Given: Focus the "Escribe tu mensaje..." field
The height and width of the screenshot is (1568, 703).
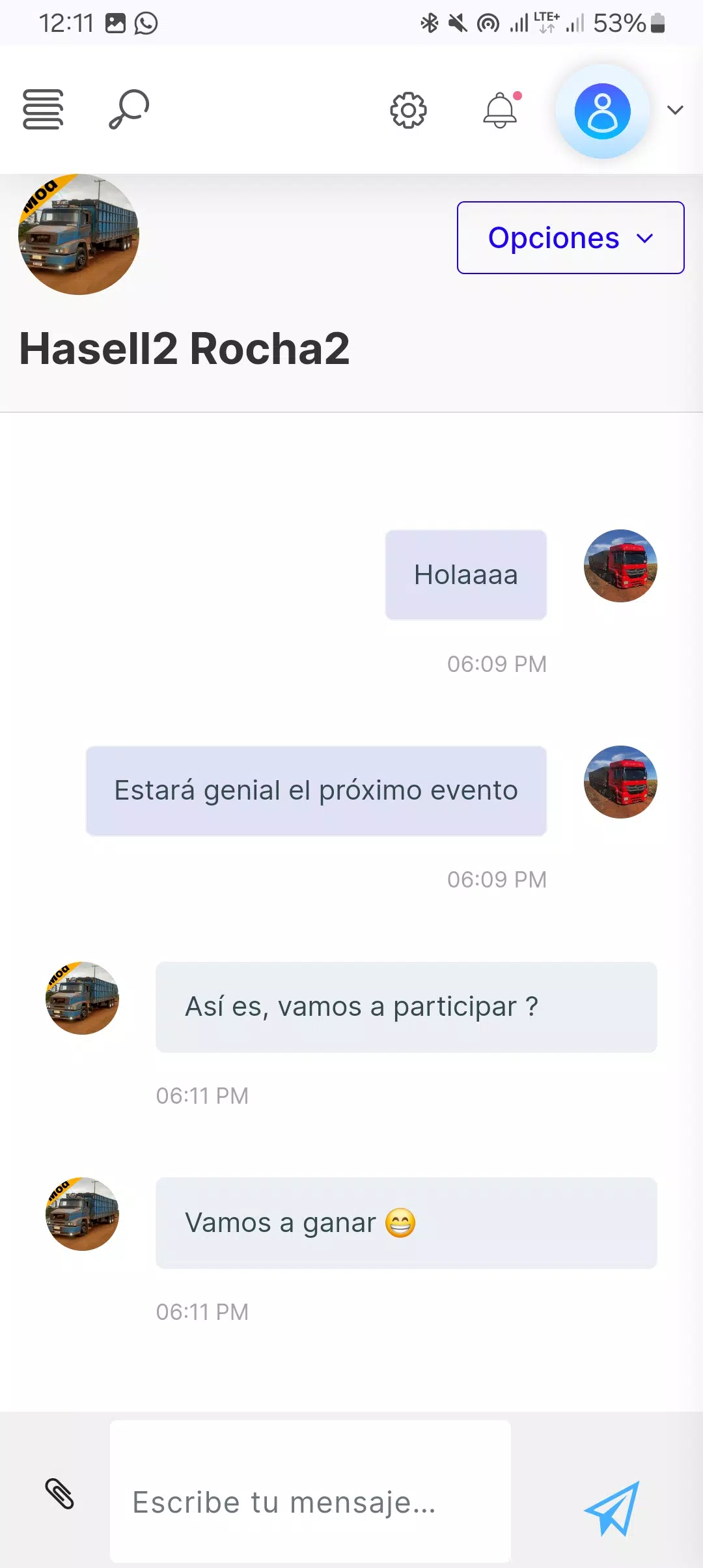Looking at the screenshot, I should pos(310,1502).
